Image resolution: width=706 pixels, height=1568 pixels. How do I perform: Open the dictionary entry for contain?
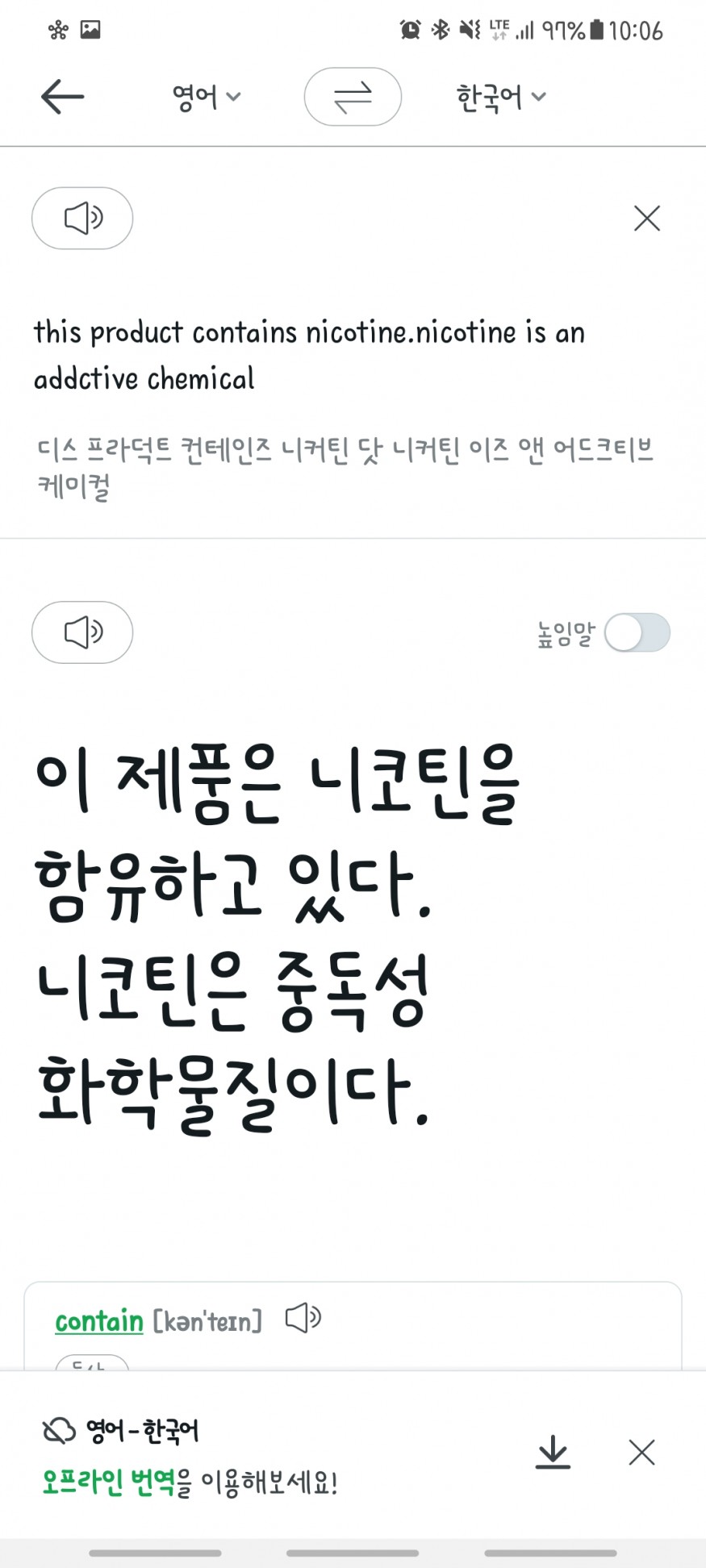pos(98,1321)
